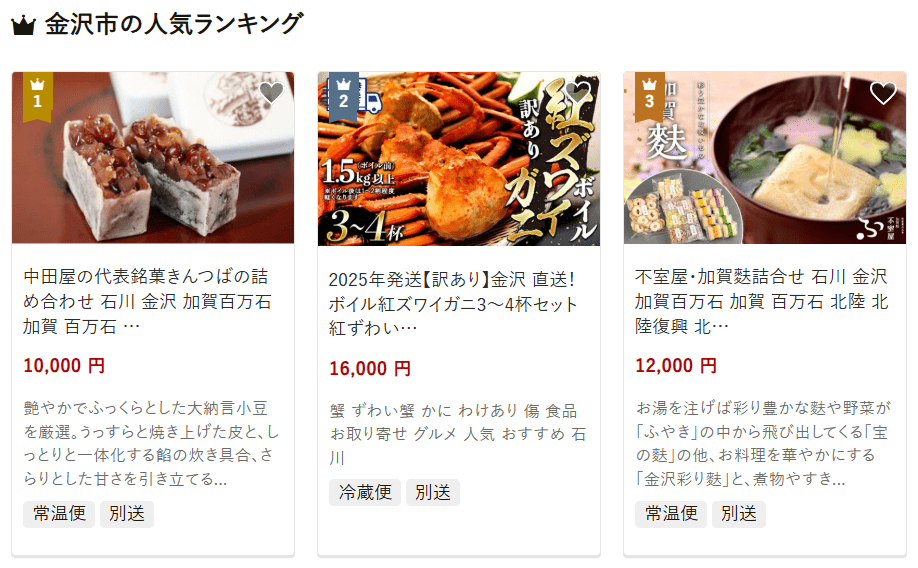Favorite the きんつば sweets item
The image size is (918, 568).
point(271,93)
